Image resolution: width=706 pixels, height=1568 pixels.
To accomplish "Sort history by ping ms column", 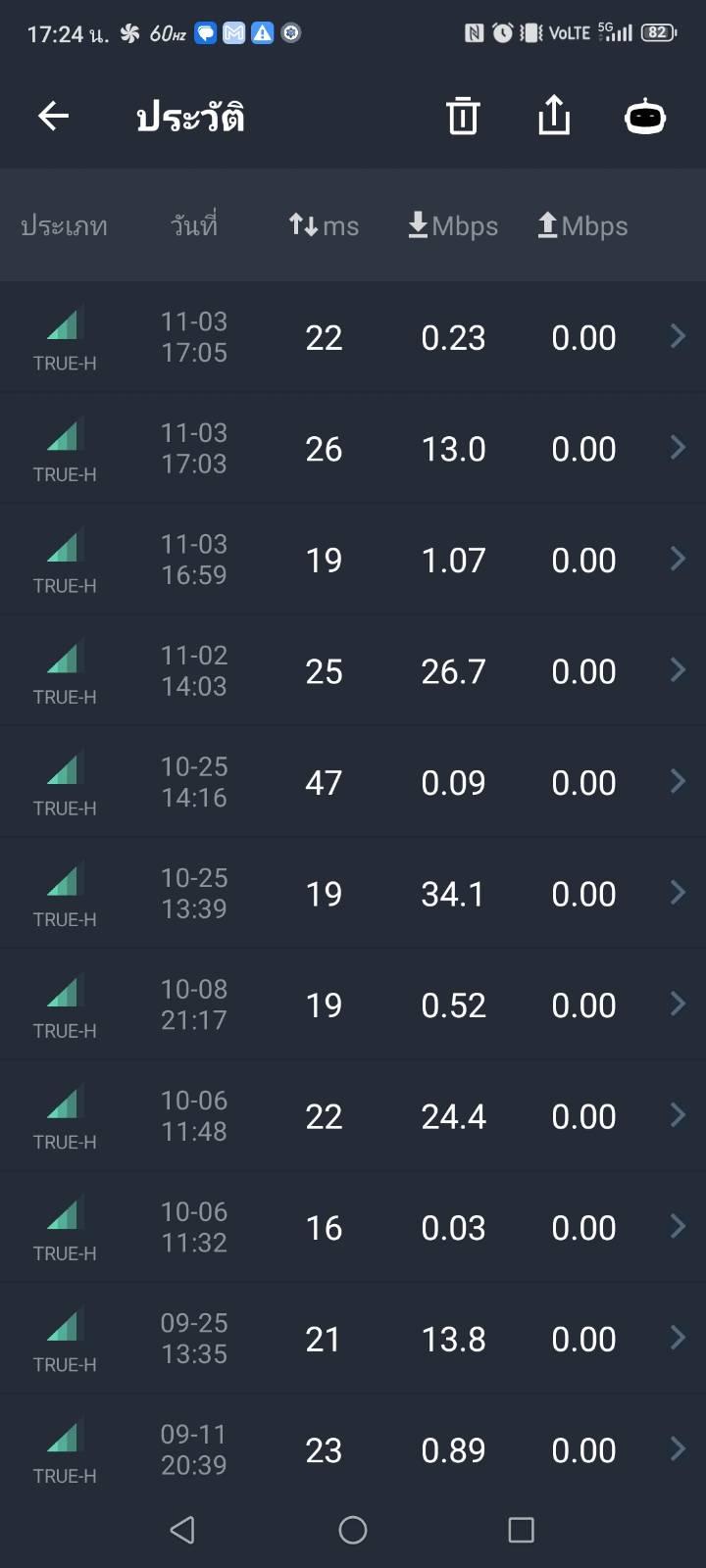I will tap(324, 226).
